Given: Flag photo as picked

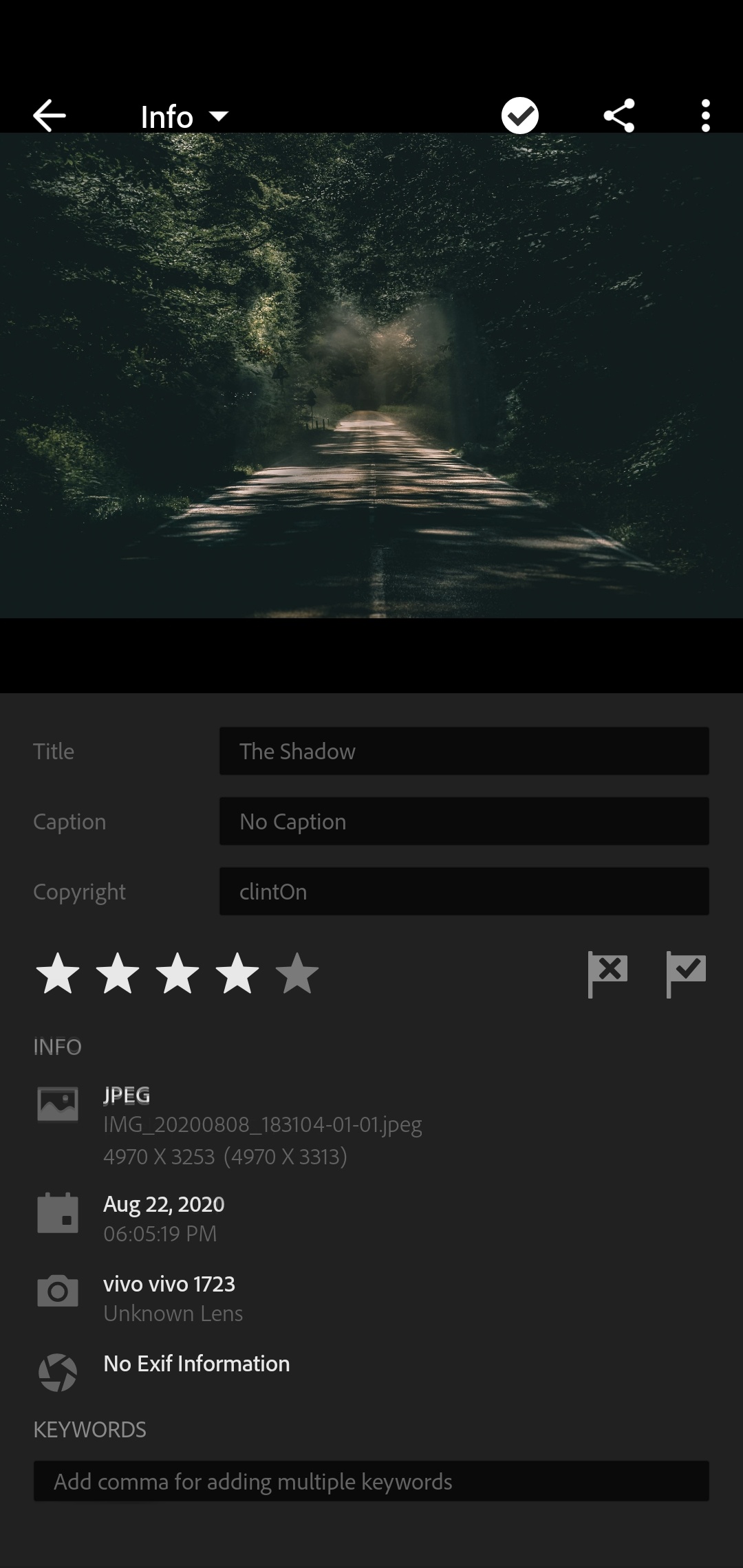Looking at the screenshot, I should click(686, 973).
